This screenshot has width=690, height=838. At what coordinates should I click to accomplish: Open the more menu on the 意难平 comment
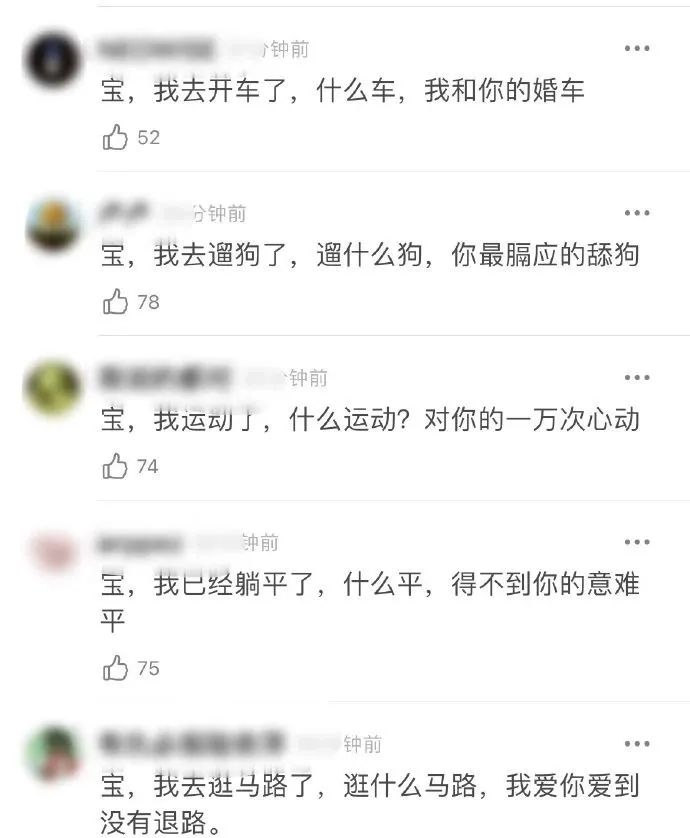[x=637, y=542]
